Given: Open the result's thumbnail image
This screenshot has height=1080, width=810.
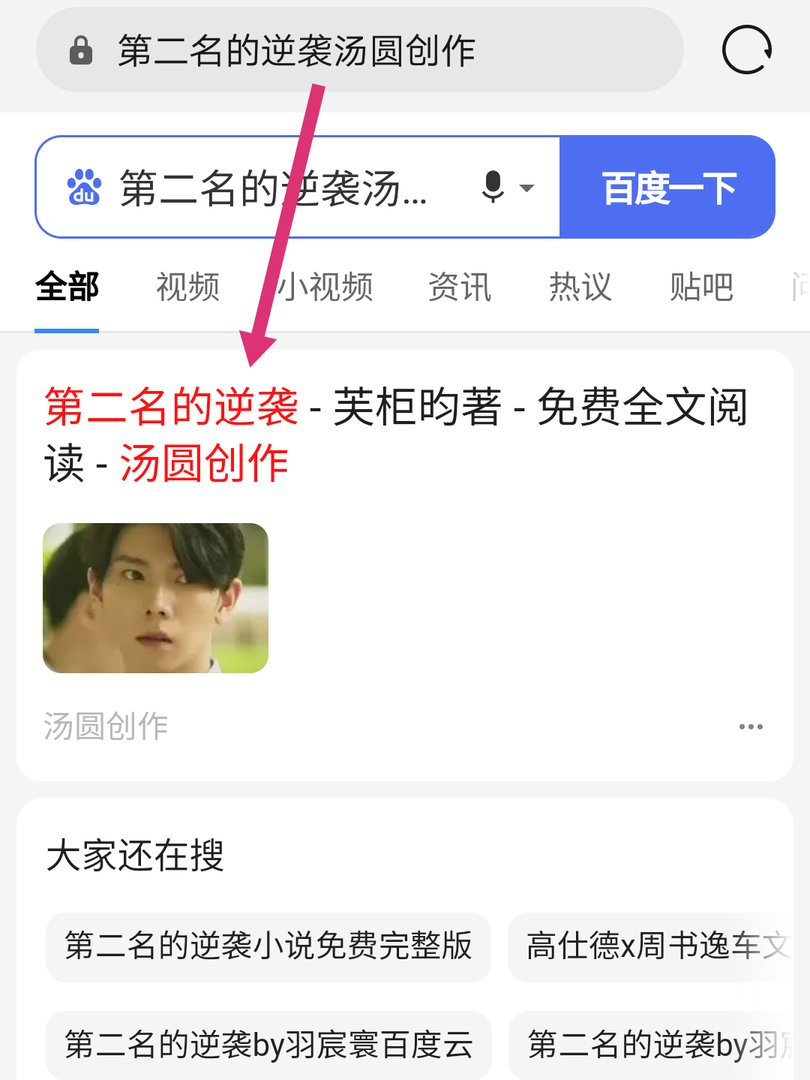Looking at the screenshot, I should [155, 599].
